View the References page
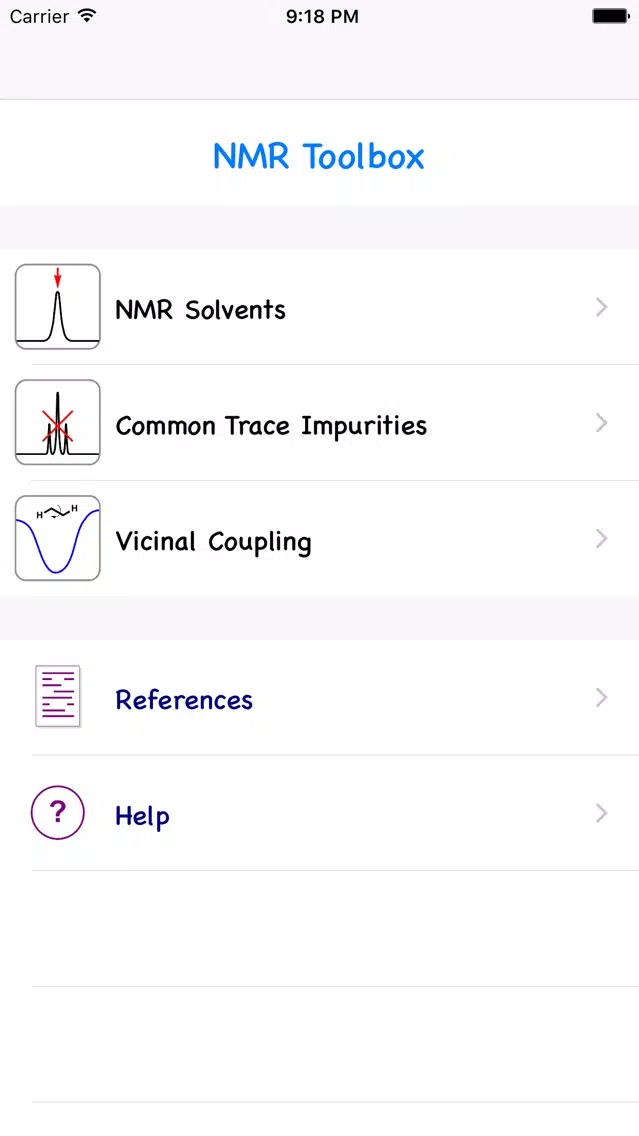639x1136 pixels. tap(320, 697)
